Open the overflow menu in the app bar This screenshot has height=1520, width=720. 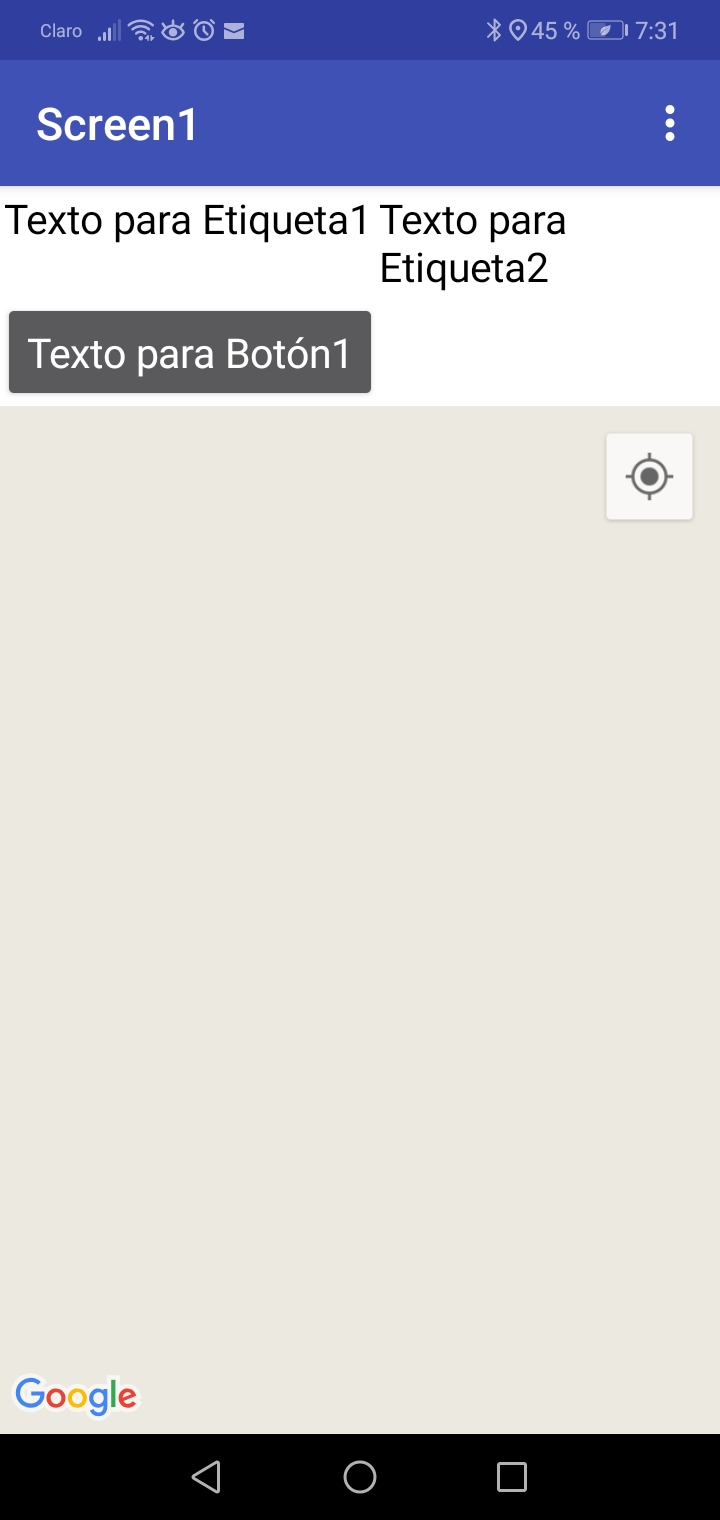(669, 124)
